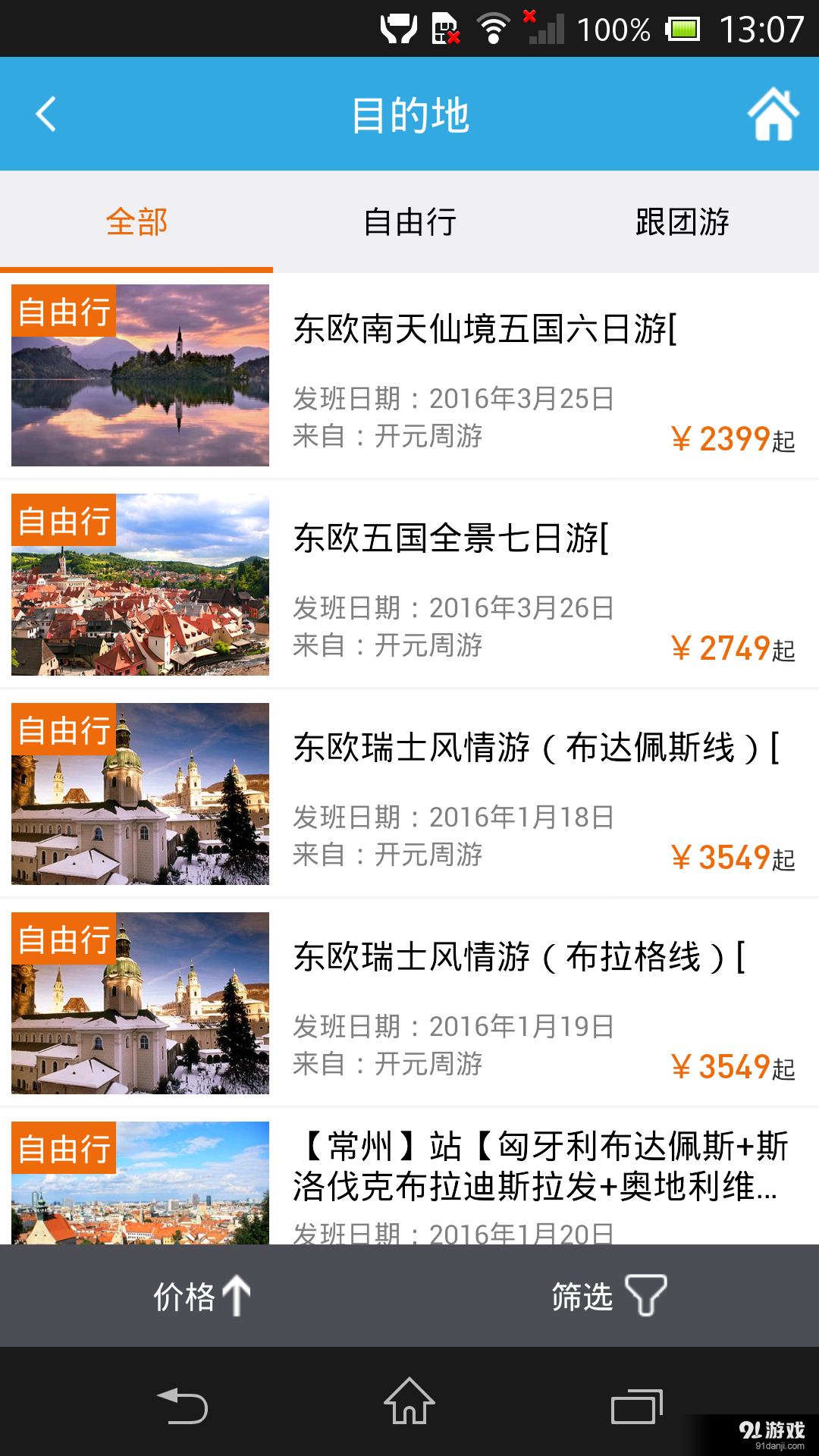819x1456 pixels.
Task: Click the back arrow to leave 目的地 page
Action: [x=45, y=113]
